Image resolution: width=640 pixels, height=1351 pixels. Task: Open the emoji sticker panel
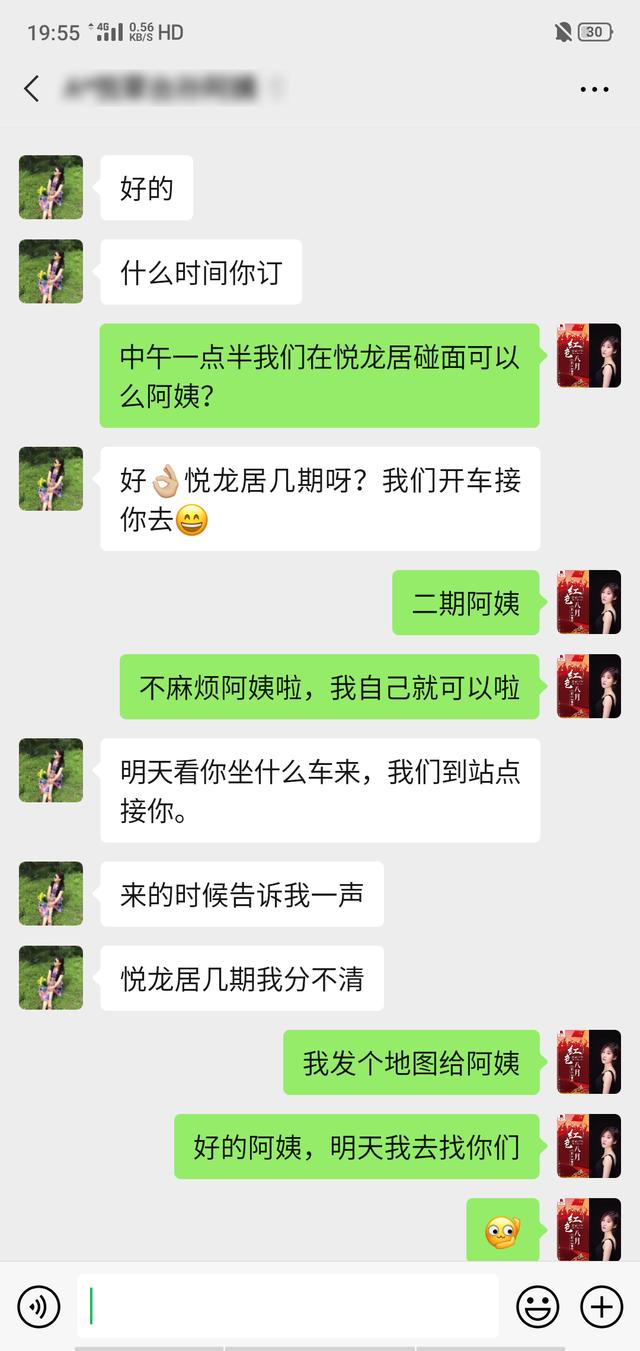tap(537, 1306)
